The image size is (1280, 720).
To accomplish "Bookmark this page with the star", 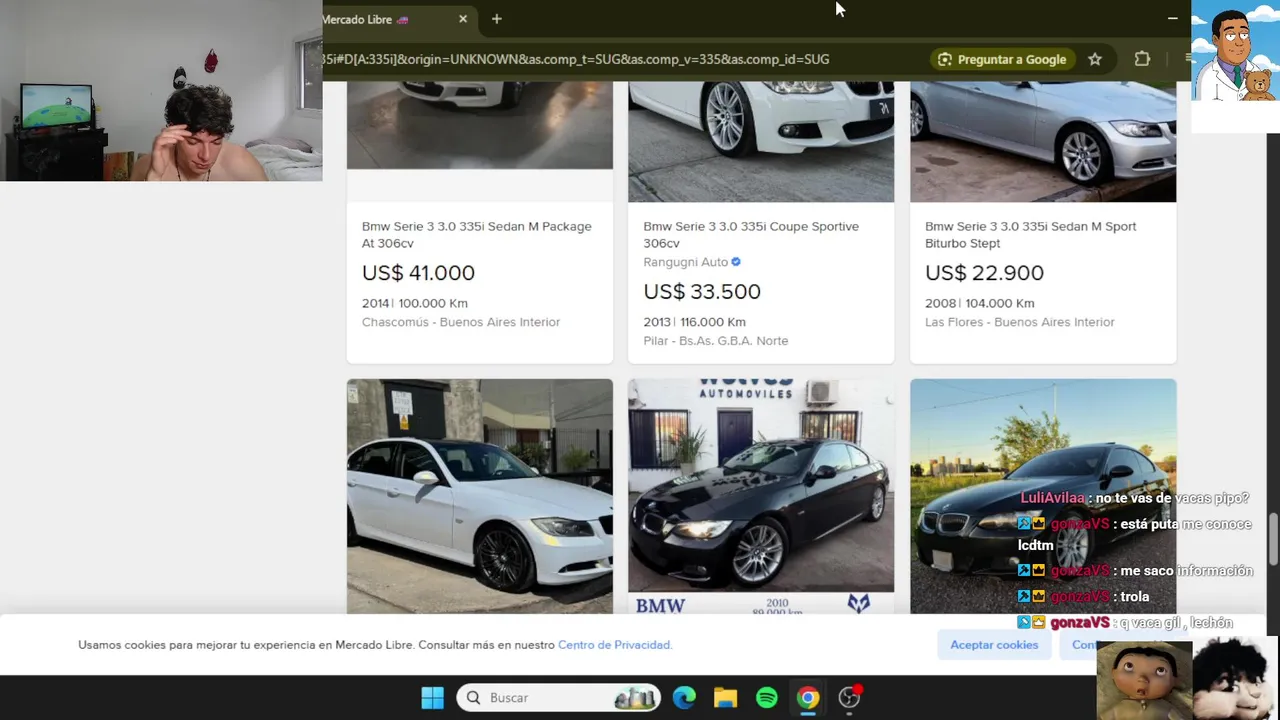I will coord(1095,59).
